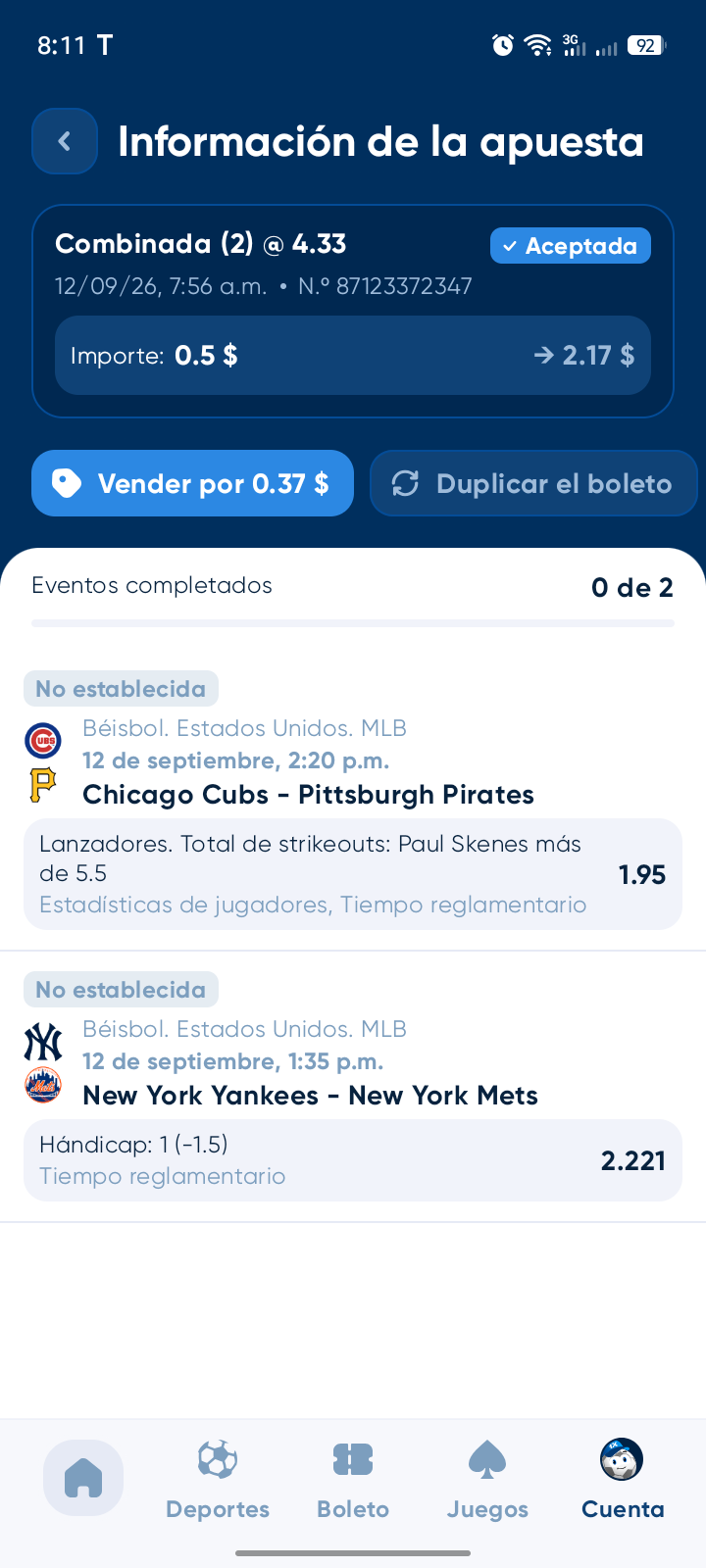Screen dimensions: 706x1568
Task: Open the New York Yankees - New York Mets event
Action: pos(310,1096)
